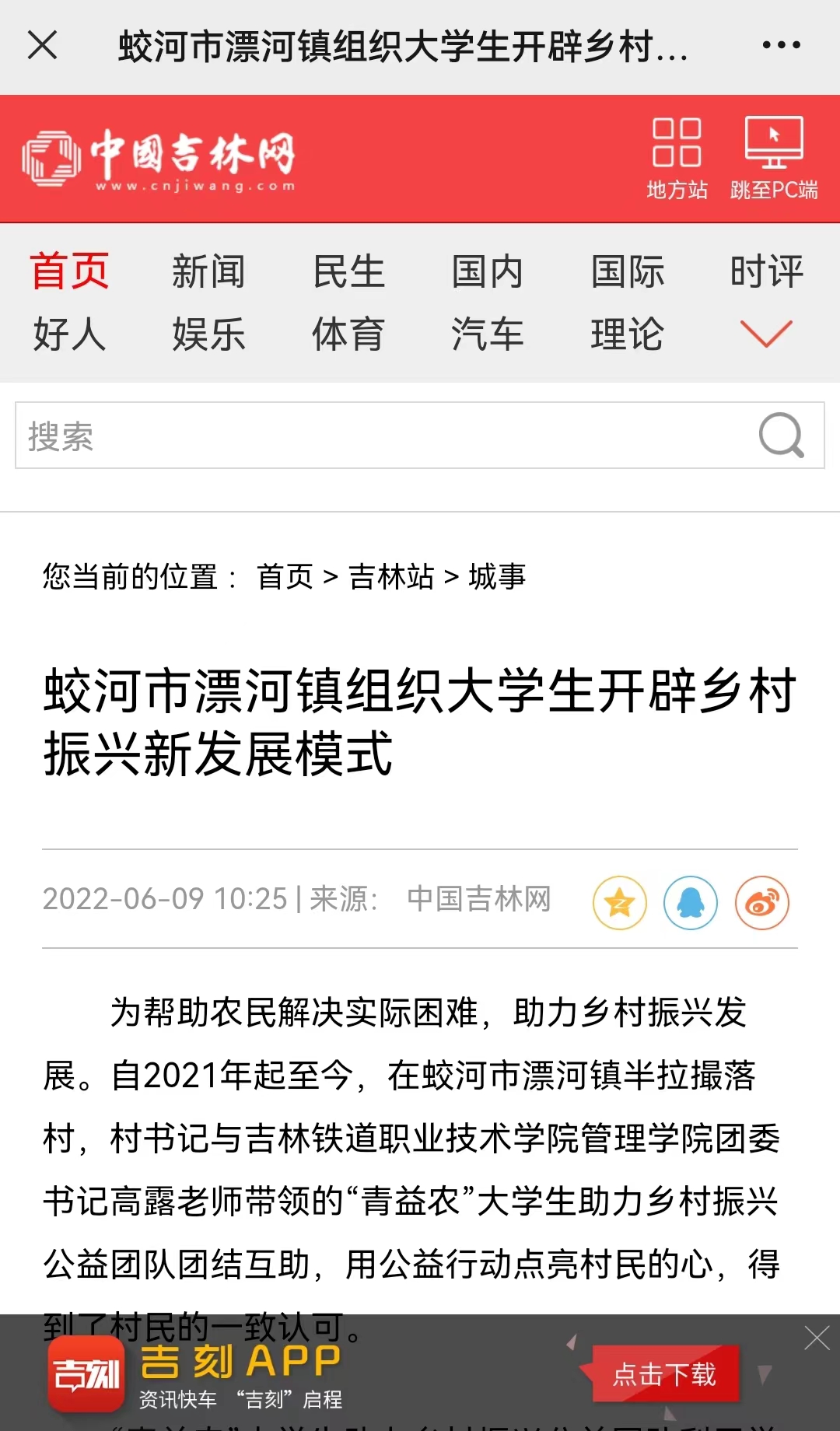840x1431 pixels.
Task: Select the 好人 category
Action: coord(69,334)
